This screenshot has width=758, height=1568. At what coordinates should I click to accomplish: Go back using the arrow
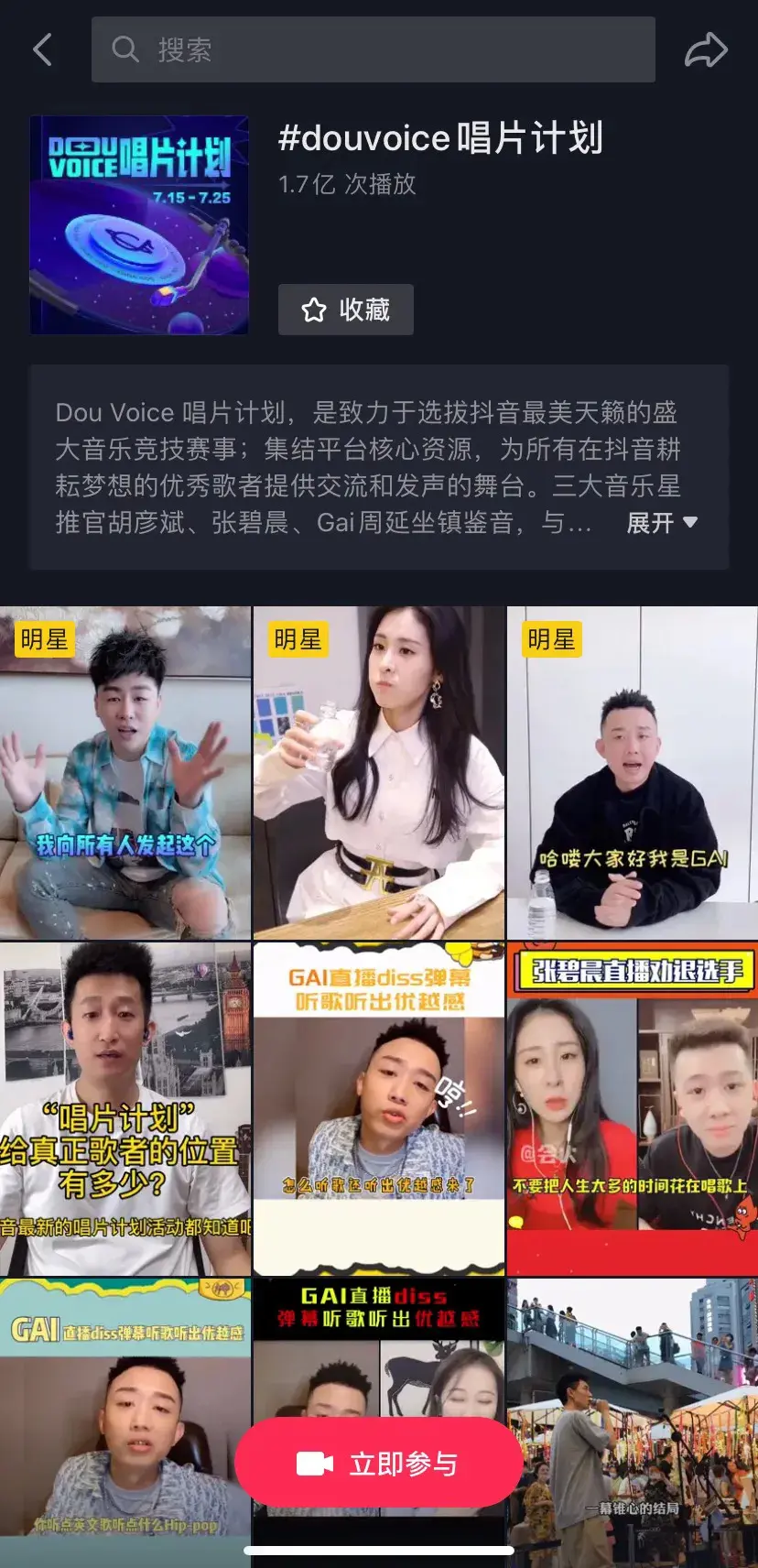42,49
